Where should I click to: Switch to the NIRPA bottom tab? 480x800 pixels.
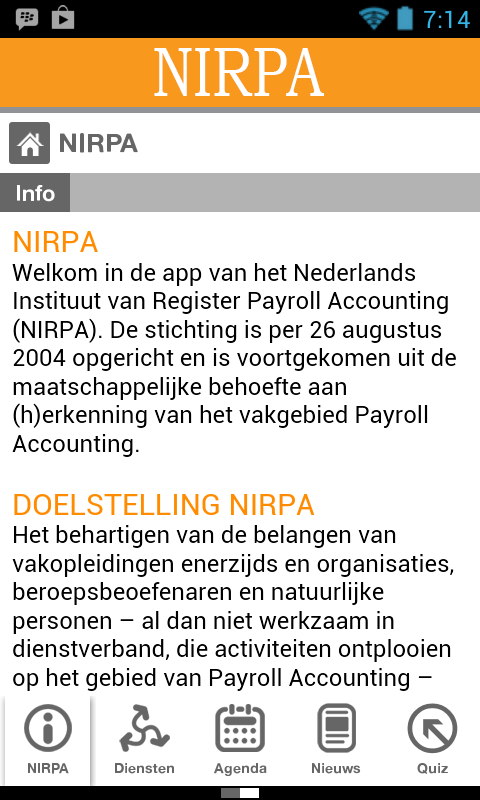click(48, 741)
